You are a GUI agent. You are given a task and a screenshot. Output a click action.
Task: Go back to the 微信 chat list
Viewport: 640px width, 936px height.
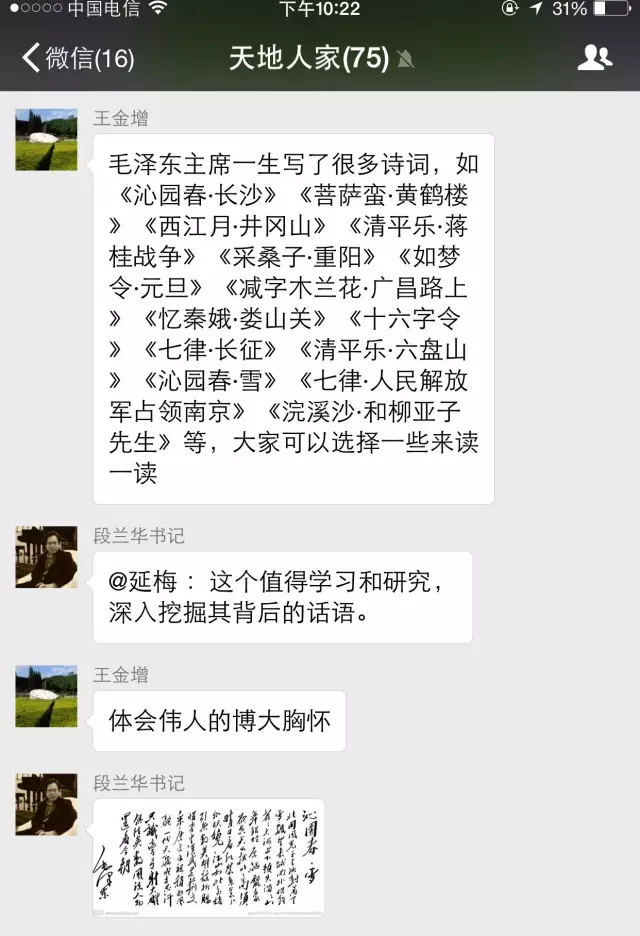click(x=76, y=58)
